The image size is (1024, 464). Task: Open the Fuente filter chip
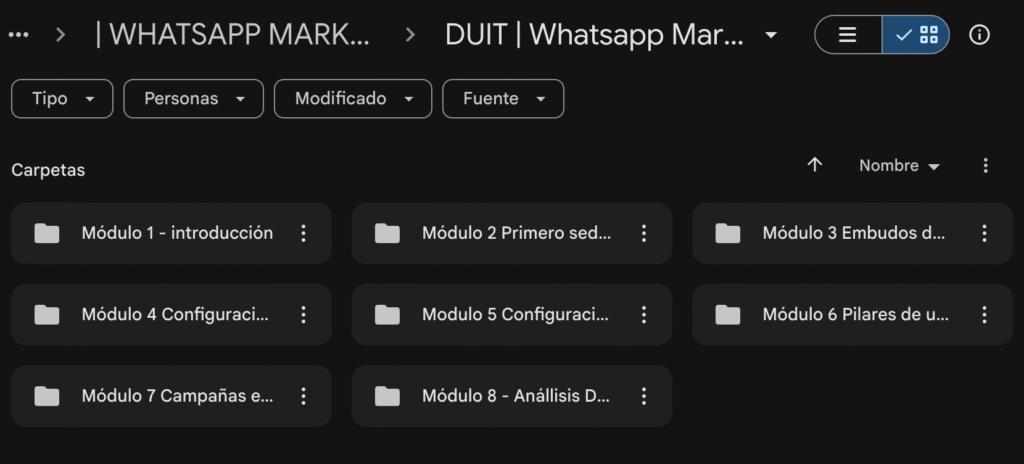503,99
